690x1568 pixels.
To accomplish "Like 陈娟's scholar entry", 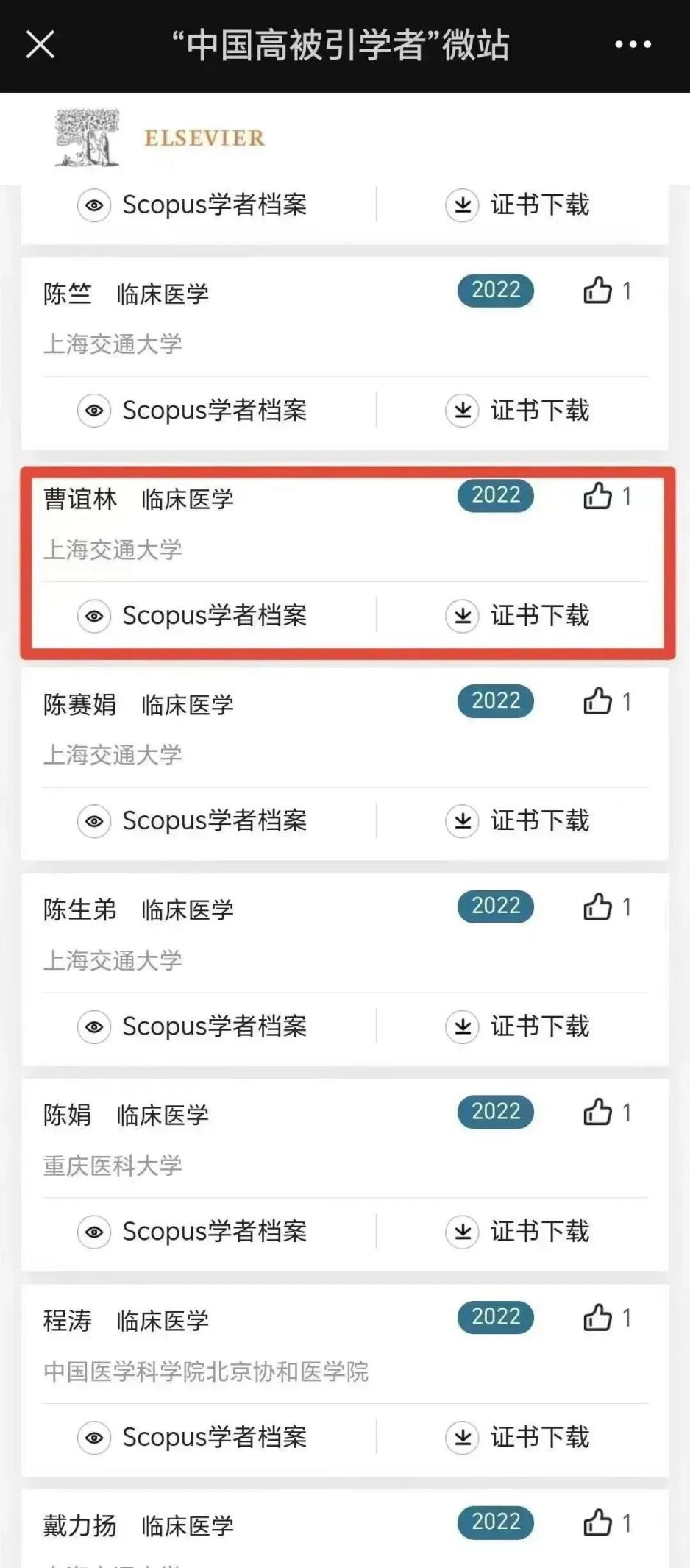I will click(x=597, y=1112).
